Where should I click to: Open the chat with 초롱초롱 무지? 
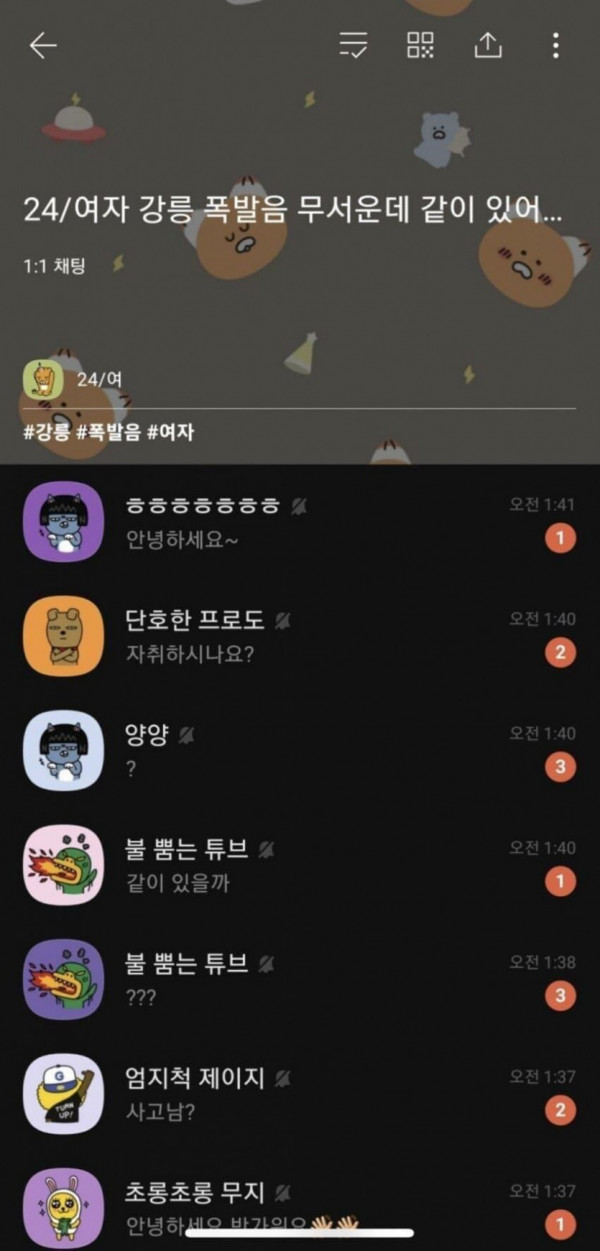click(x=300, y=1207)
